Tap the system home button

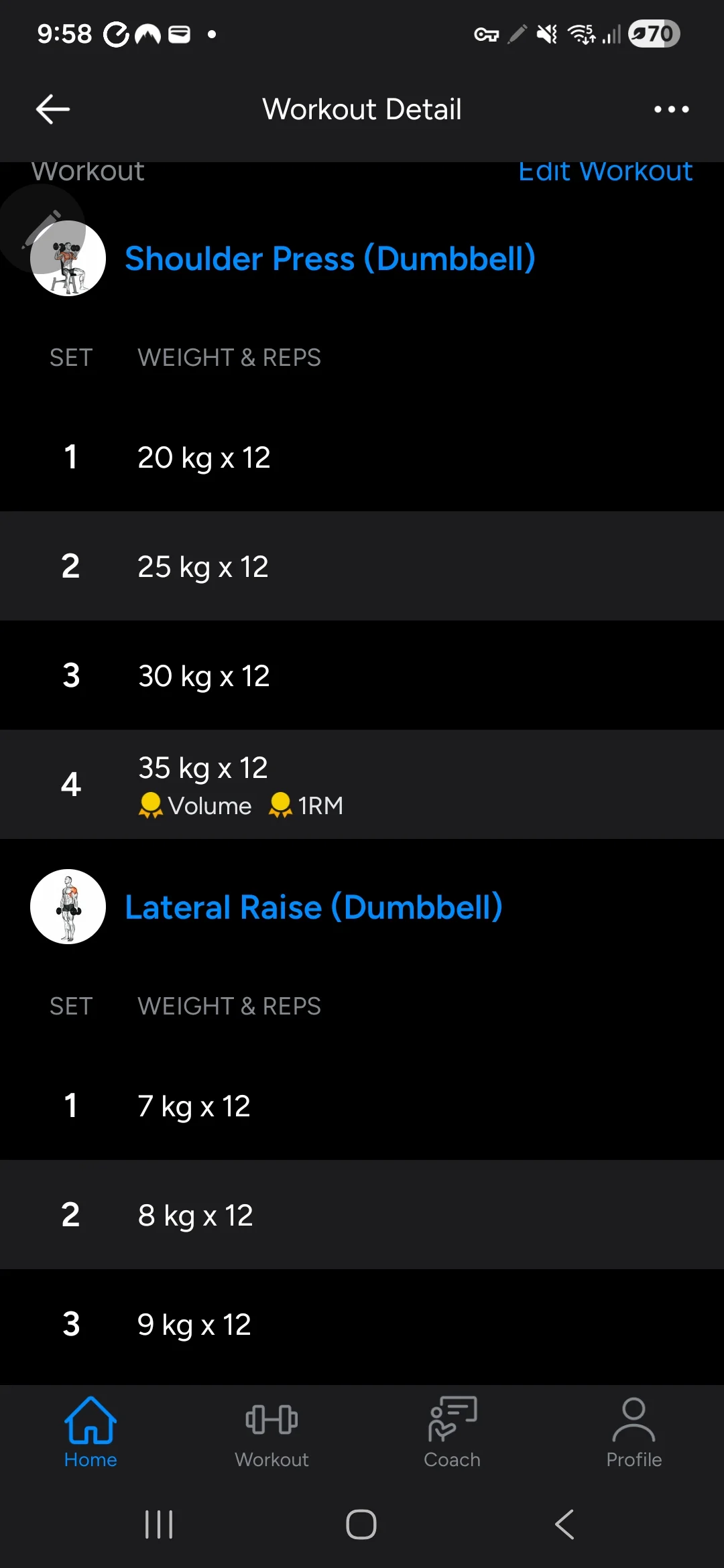coord(361,1524)
